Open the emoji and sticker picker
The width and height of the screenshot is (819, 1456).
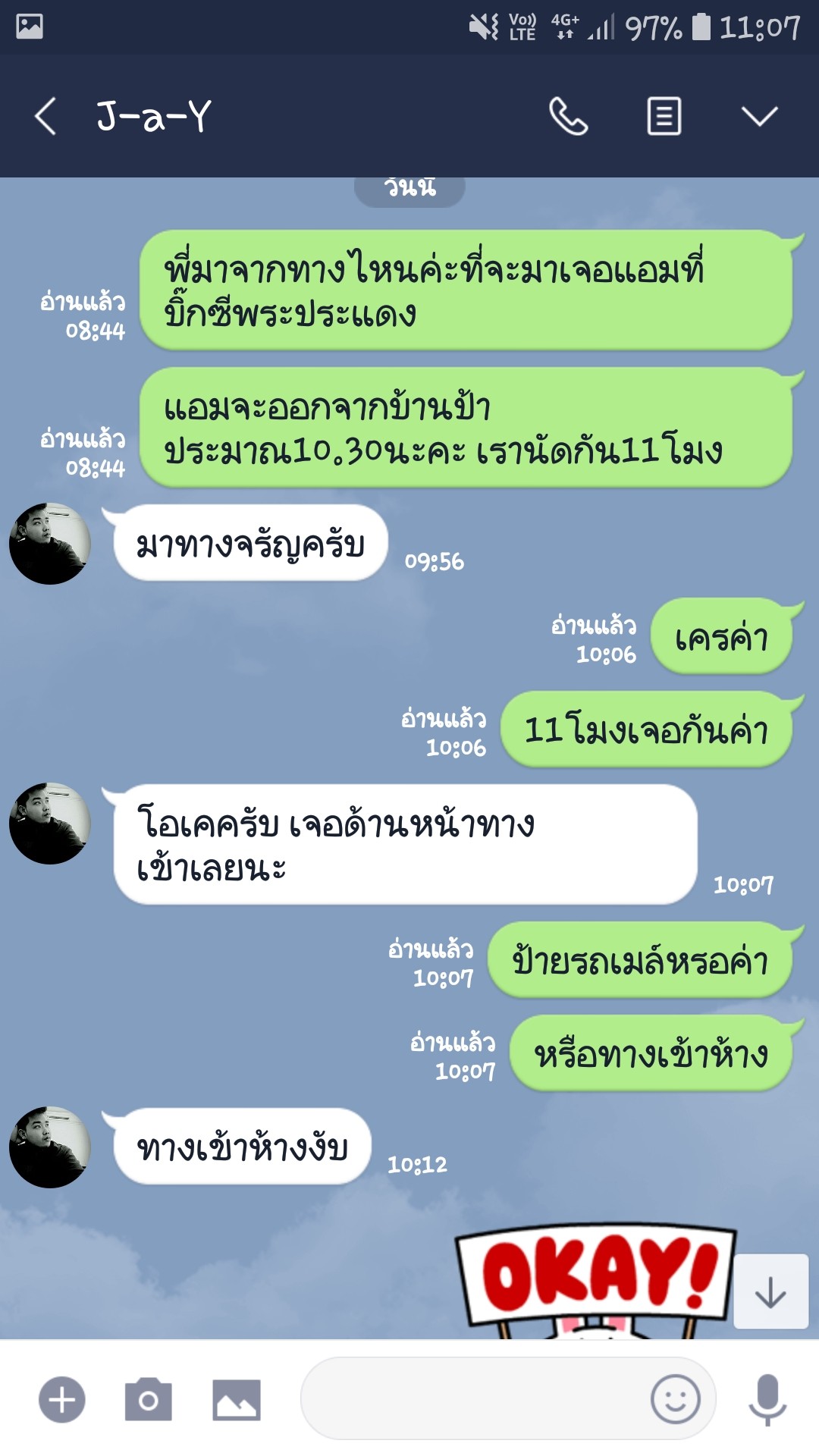(x=675, y=1399)
